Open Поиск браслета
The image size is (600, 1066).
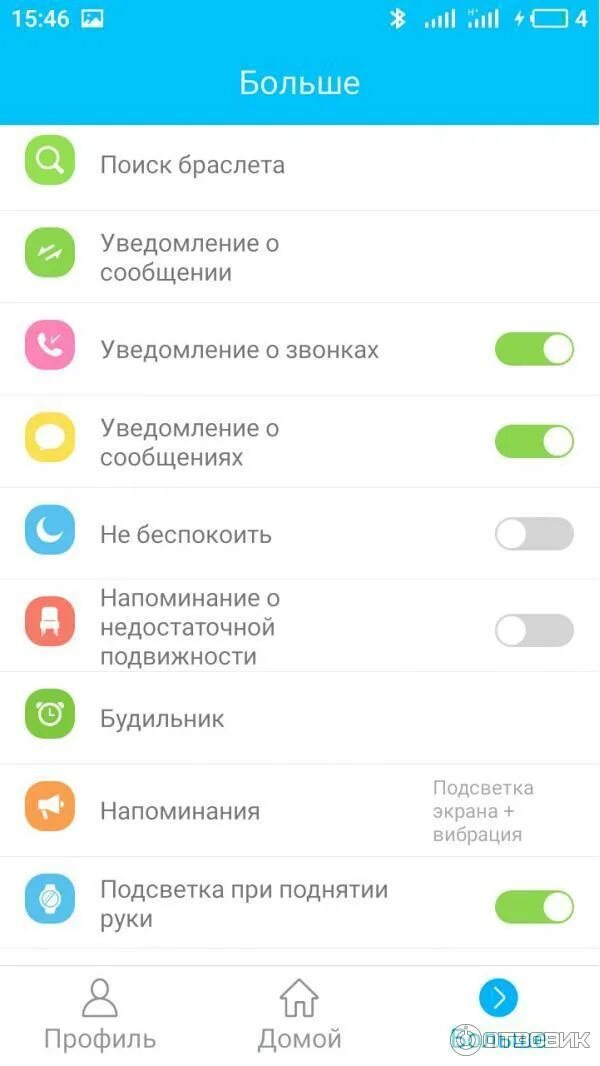pyautogui.click(x=300, y=165)
